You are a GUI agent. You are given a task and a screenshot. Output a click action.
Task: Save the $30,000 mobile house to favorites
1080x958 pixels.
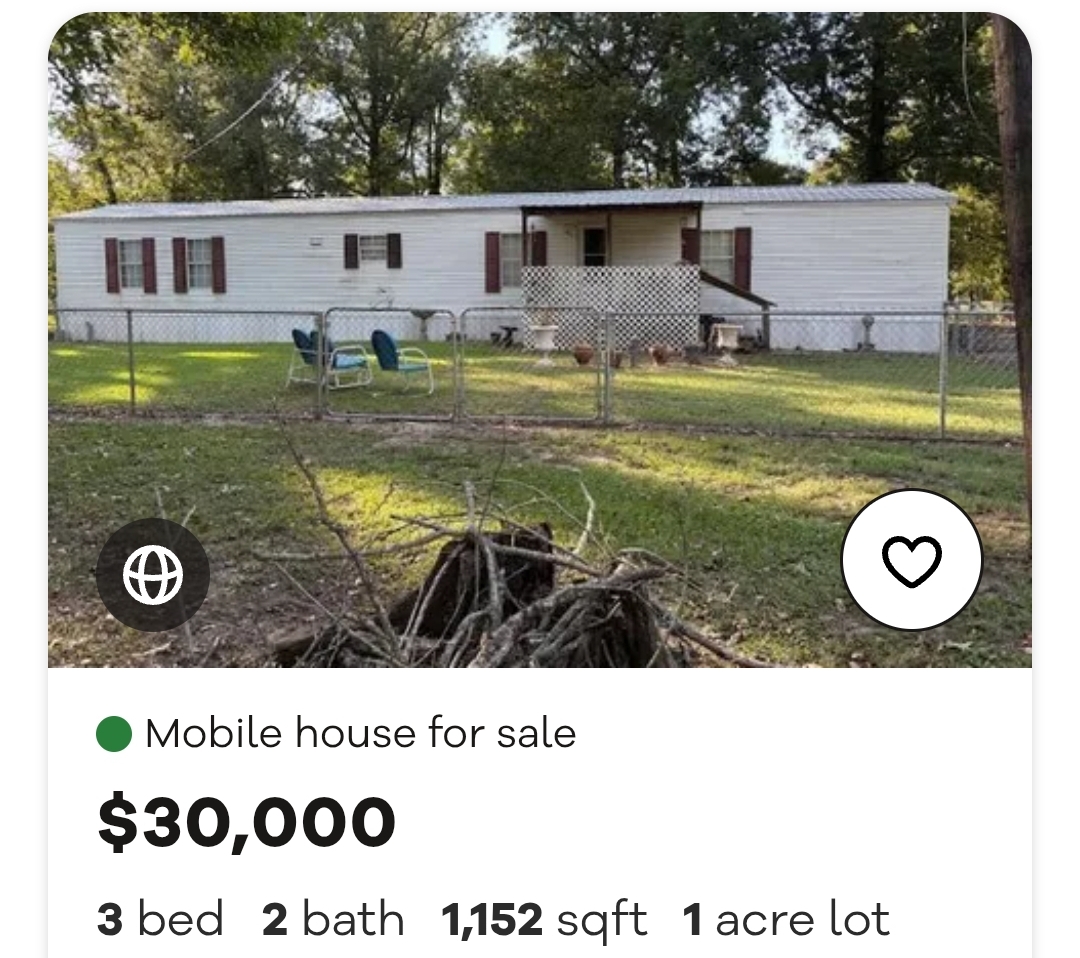click(911, 560)
